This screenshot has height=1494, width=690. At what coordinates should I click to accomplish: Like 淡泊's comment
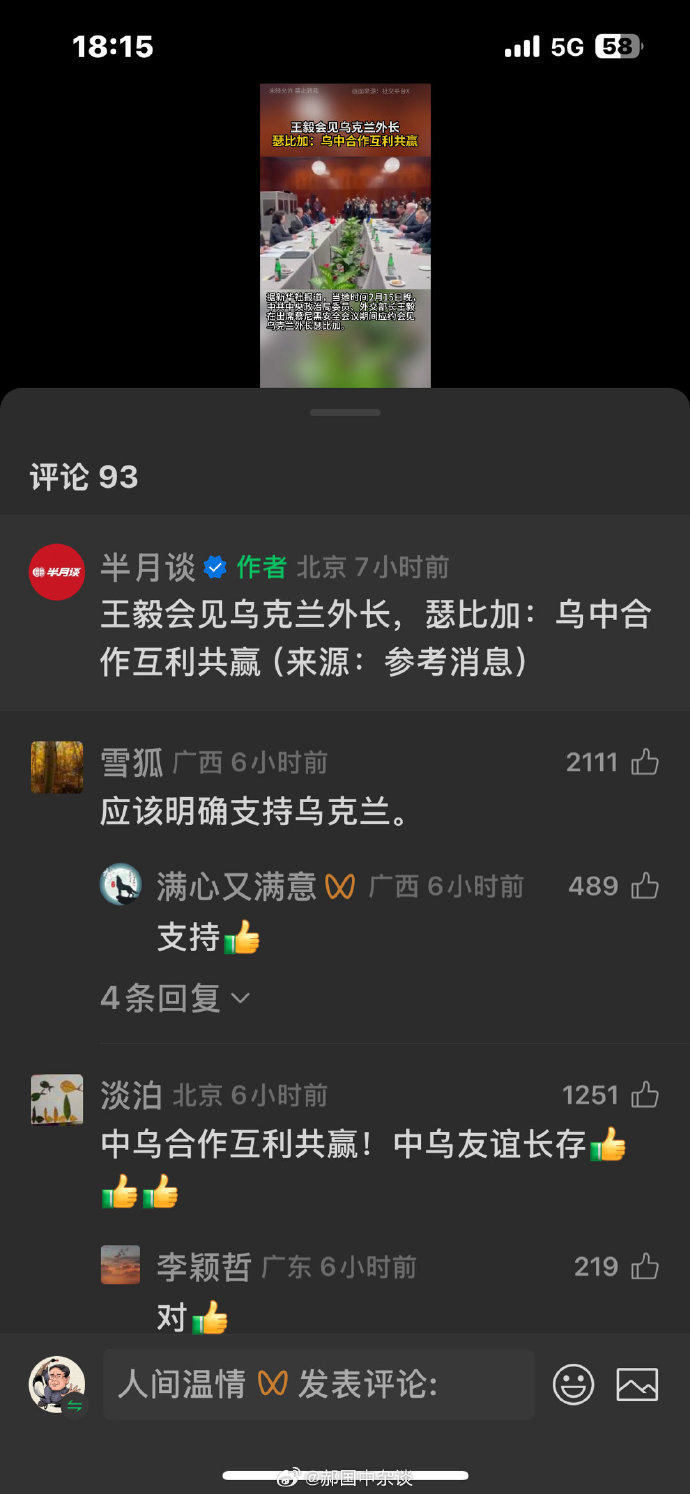click(645, 1095)
